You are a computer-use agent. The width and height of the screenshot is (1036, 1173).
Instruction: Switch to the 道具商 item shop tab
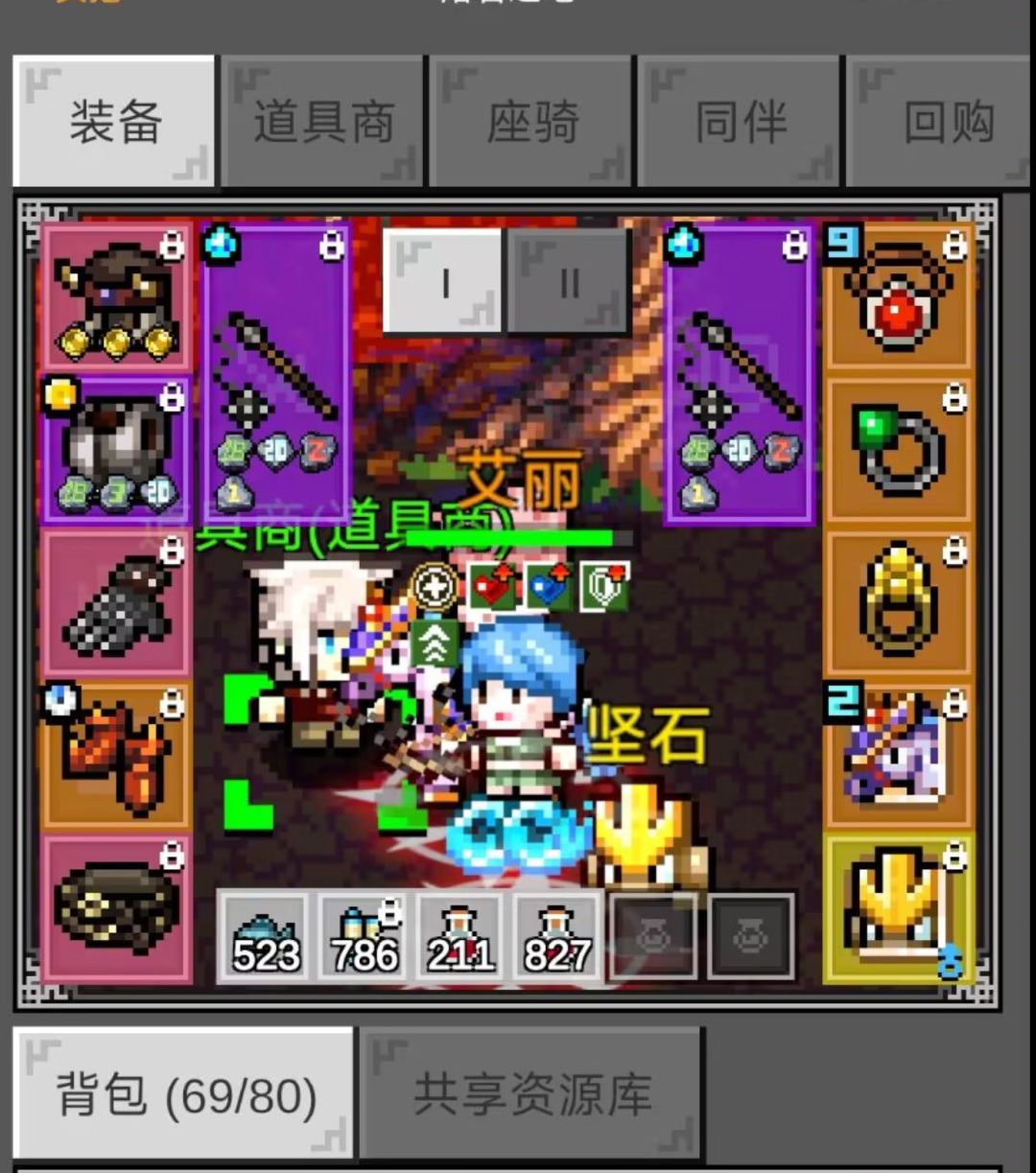[323, 123]
